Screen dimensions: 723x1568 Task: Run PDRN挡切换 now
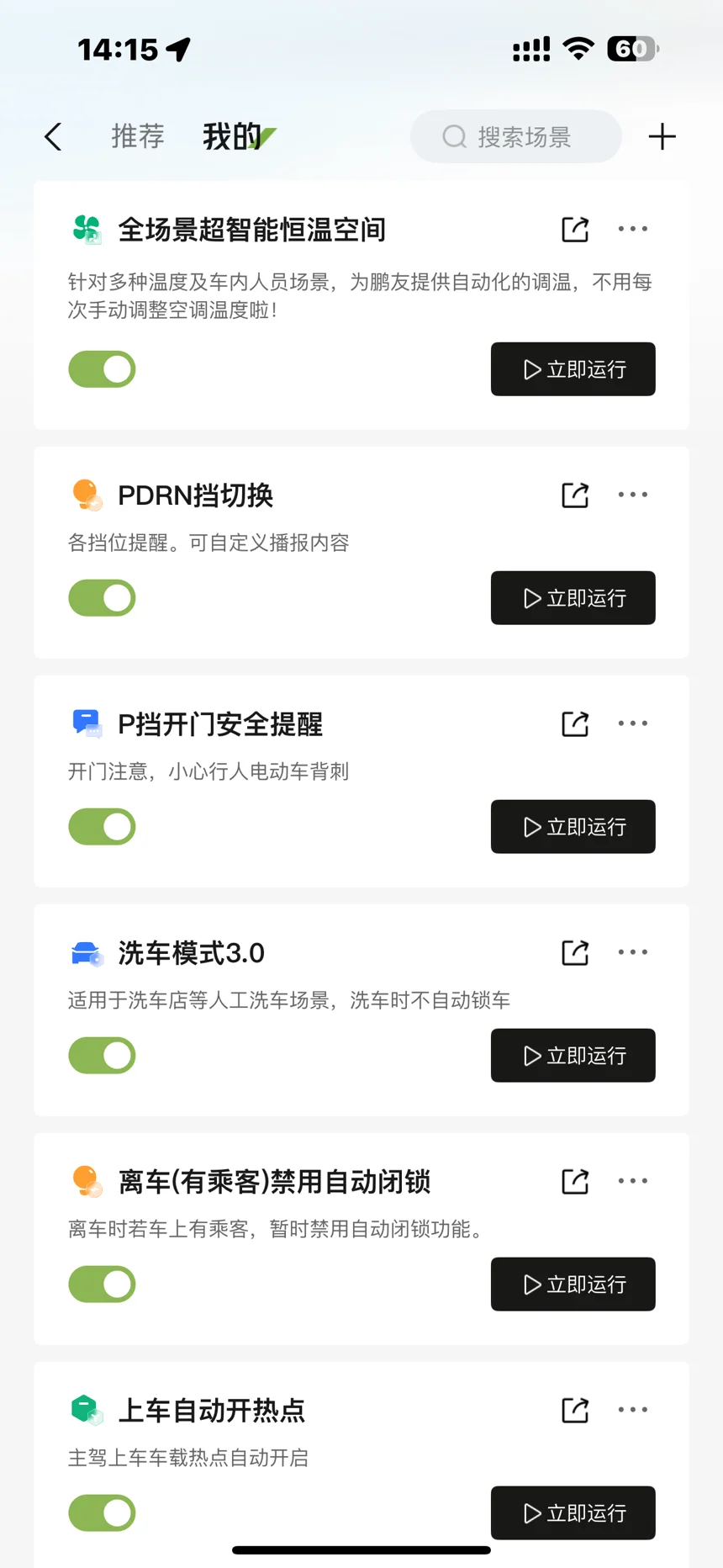pos(573,598)
